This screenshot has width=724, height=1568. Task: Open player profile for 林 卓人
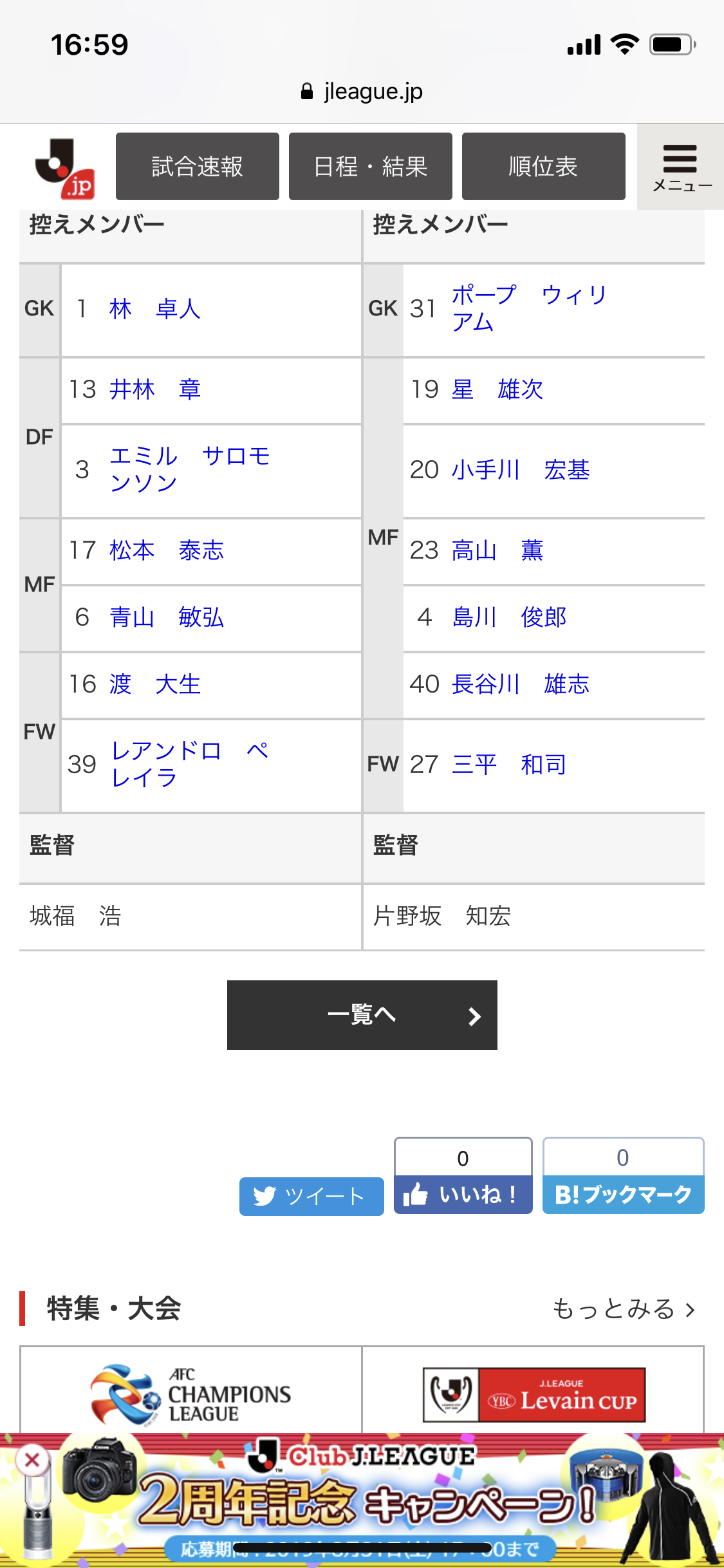(155, 309)
